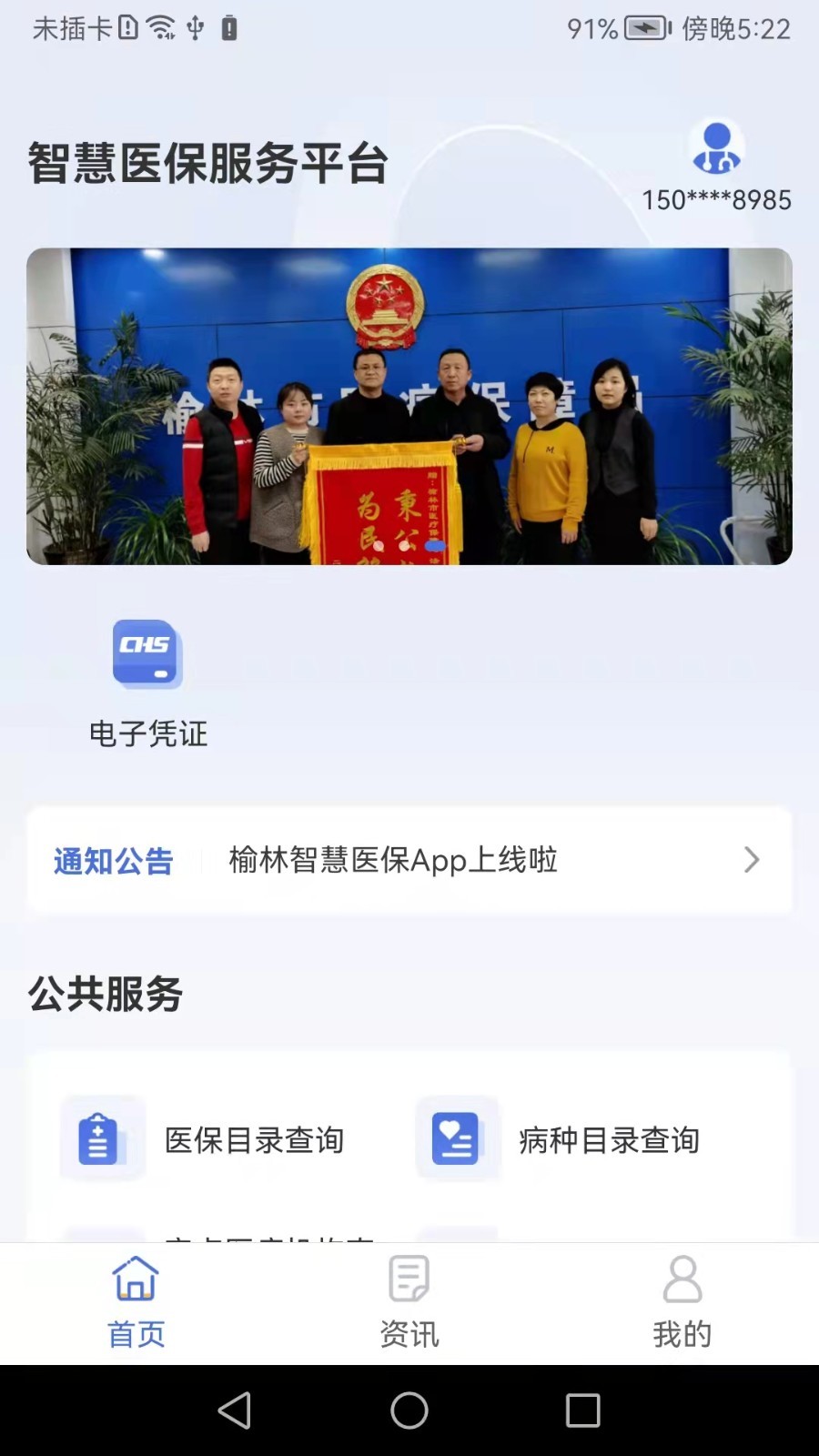
Task: Tap the CHS badge above 电子凭证
Action: pyautogui.click(x=147, y=653)
